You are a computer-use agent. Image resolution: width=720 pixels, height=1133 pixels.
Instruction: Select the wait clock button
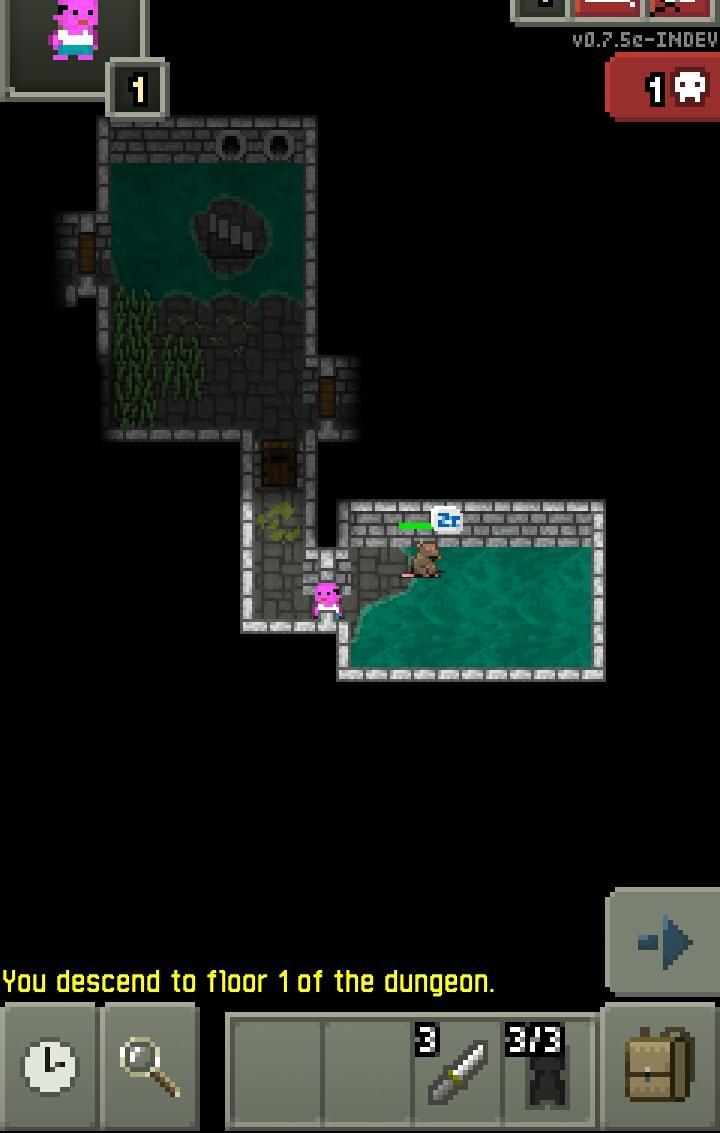point(50,1066)
